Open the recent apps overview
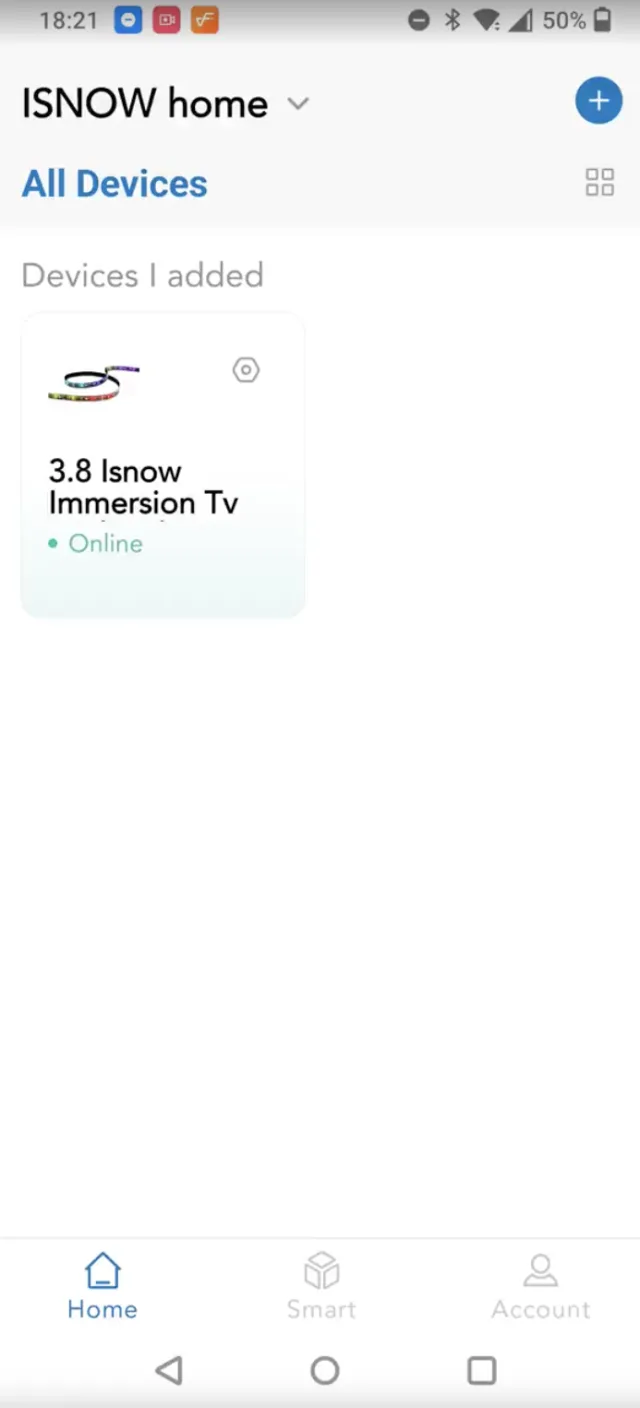The height and width of the screenshot is (1408, 640). tap(482, 1370)
